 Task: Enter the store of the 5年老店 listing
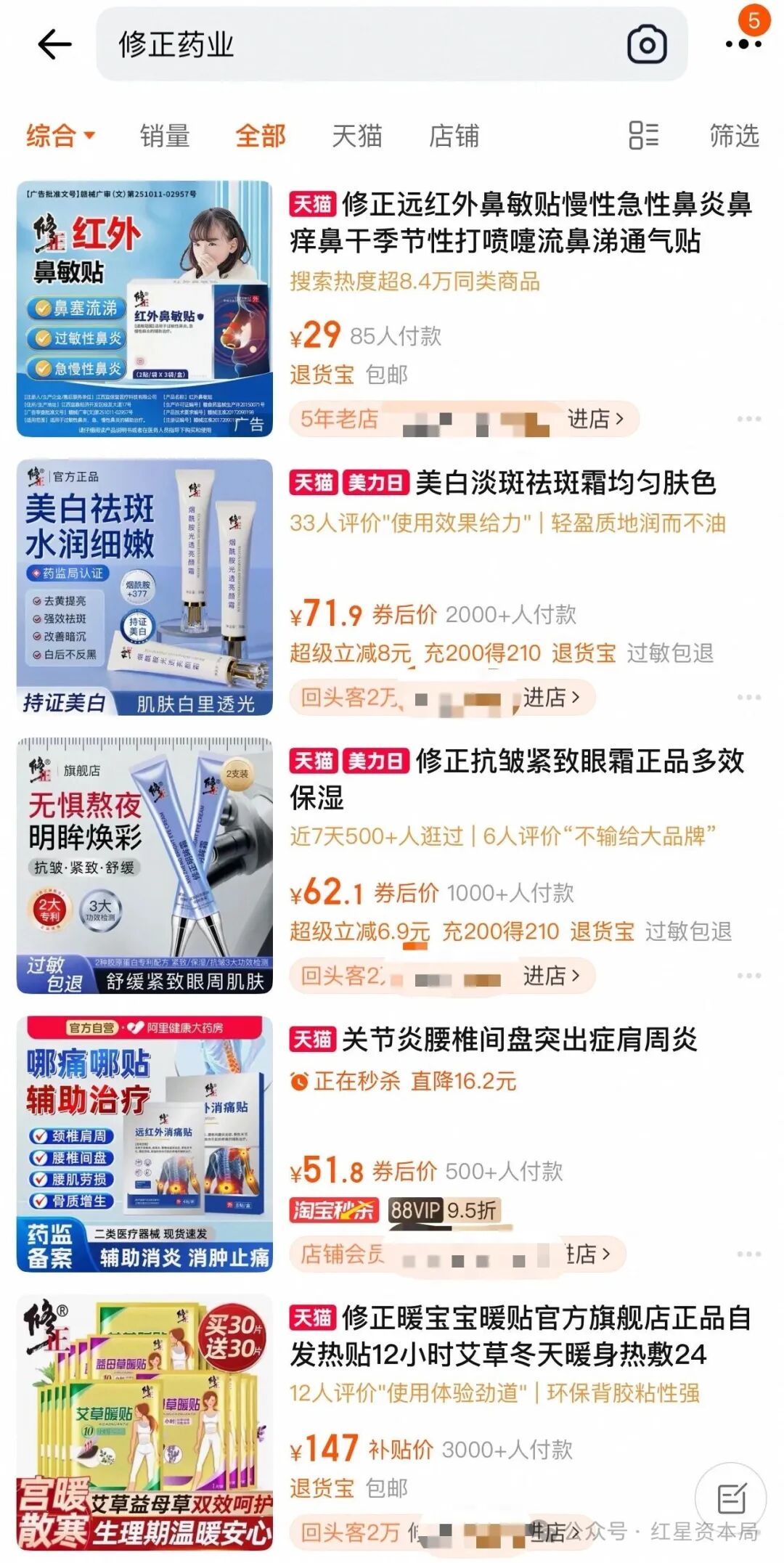(x=595, y=419)
